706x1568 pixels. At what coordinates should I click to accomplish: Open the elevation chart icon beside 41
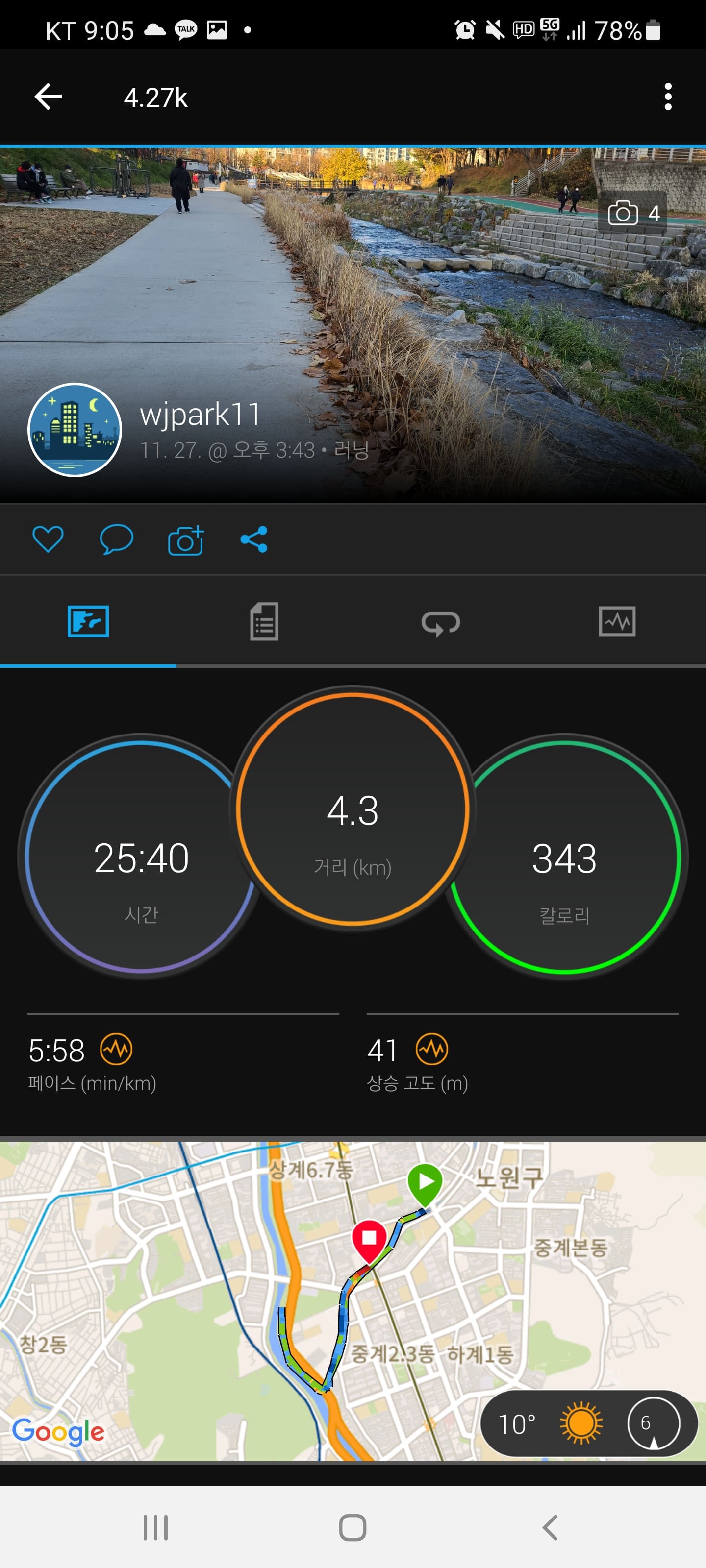pyautogui.click(x=431, y=1050)
